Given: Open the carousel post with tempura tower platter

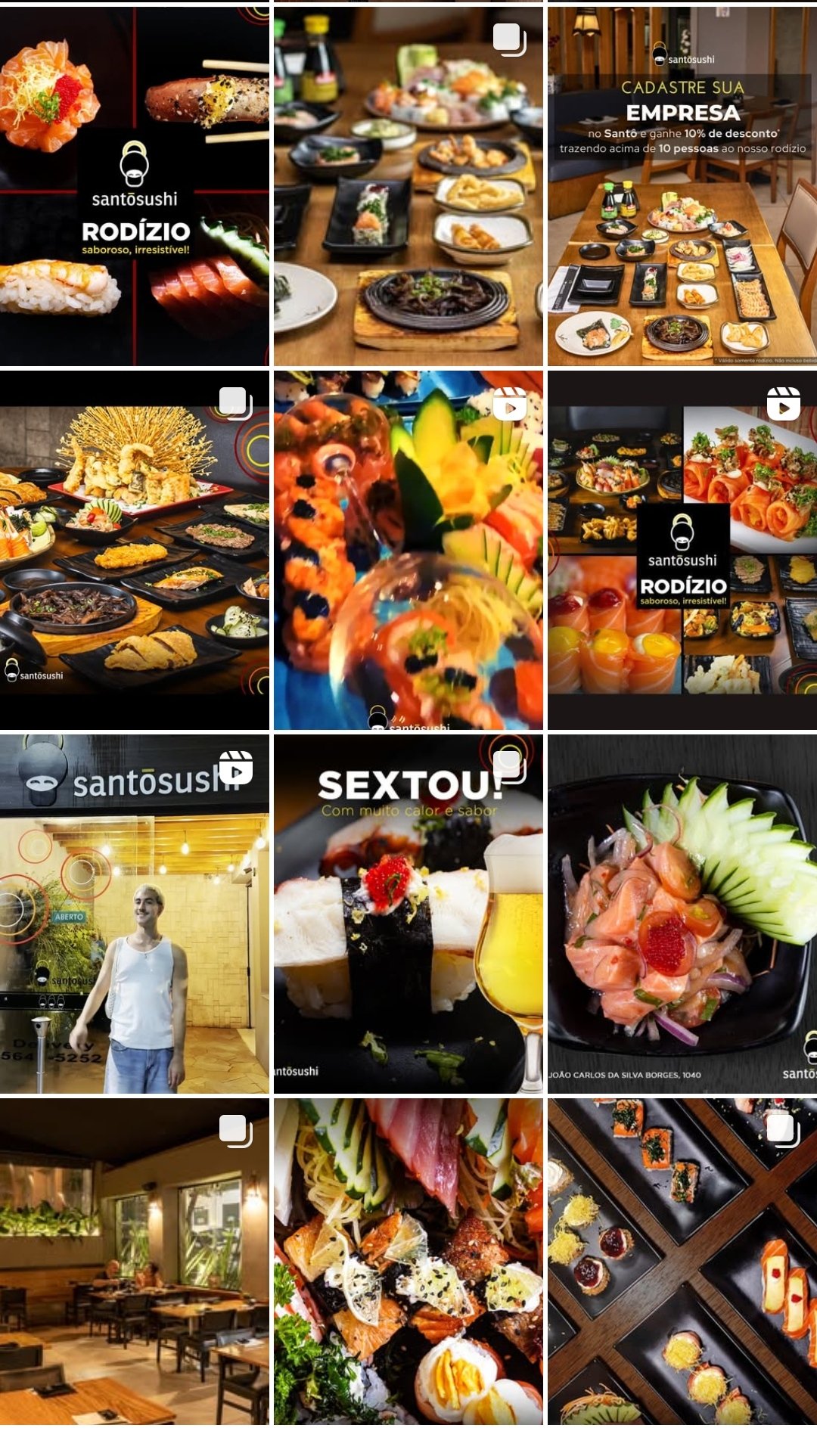Looking at the screenshot, I should [134, 550].
